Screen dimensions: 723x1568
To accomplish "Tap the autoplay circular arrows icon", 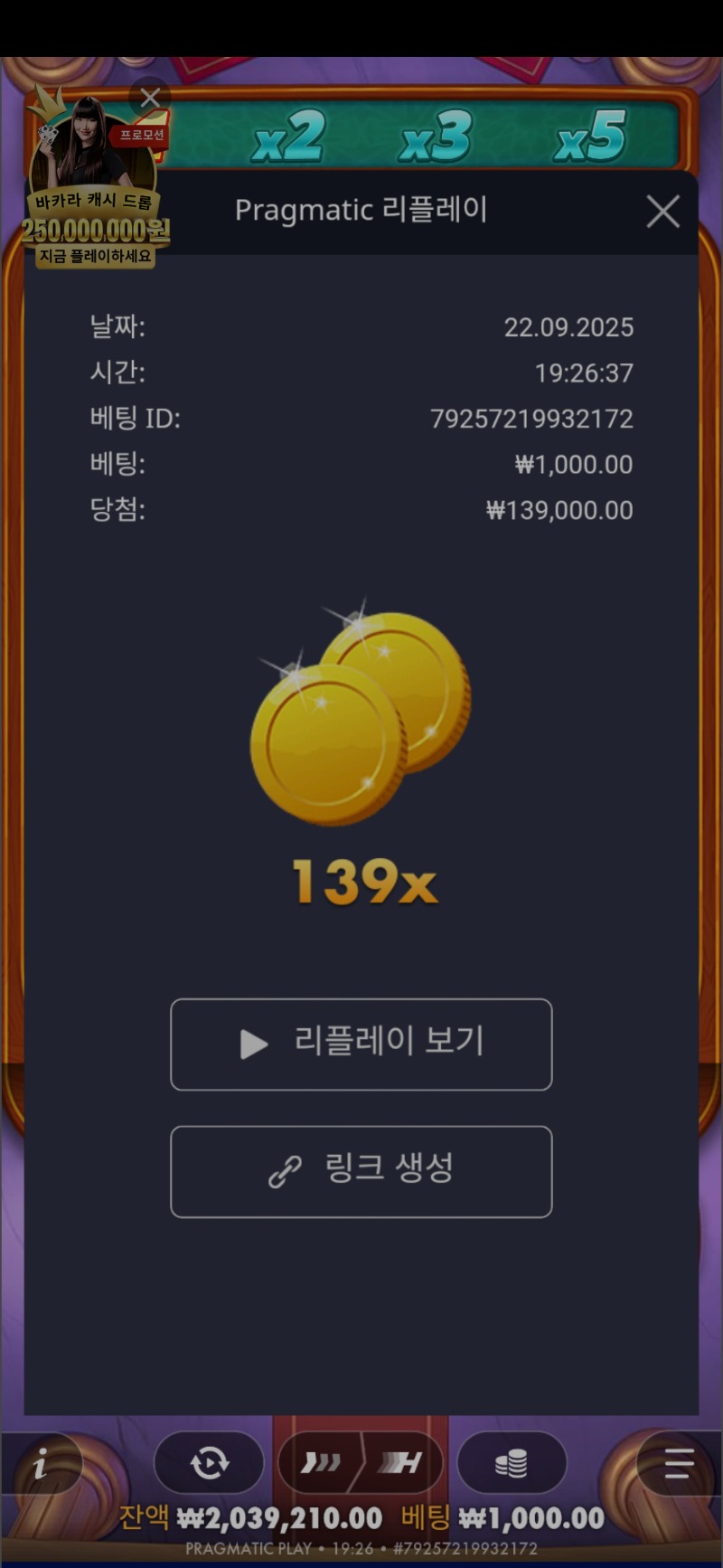I will point(209,1462).
